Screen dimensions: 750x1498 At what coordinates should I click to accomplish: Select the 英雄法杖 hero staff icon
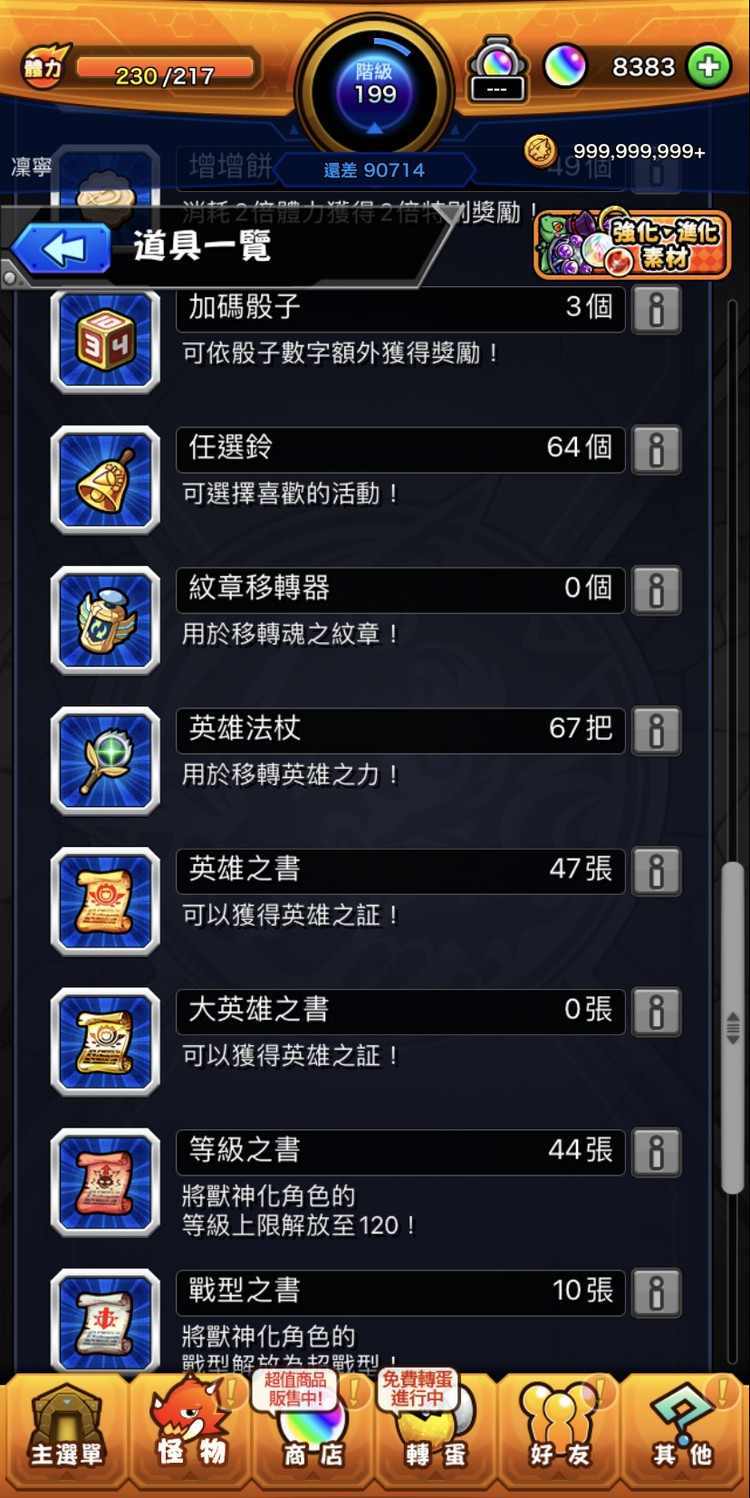pyautogui.click(x=106, y=759)
